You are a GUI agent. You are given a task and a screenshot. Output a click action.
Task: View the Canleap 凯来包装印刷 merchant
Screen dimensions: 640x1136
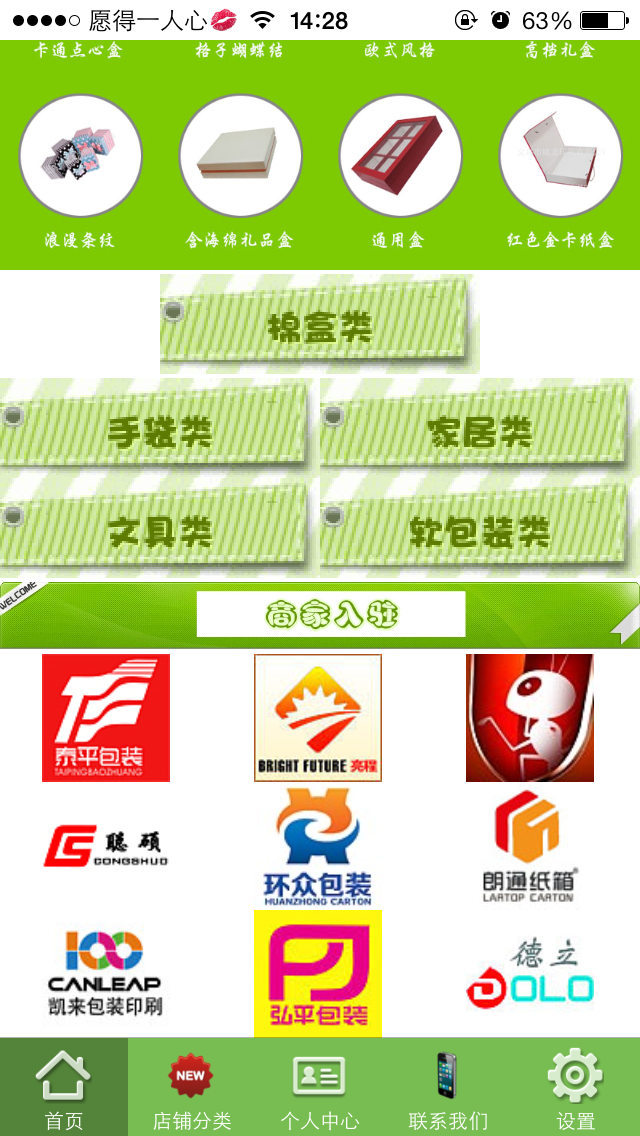pos(106,973)
